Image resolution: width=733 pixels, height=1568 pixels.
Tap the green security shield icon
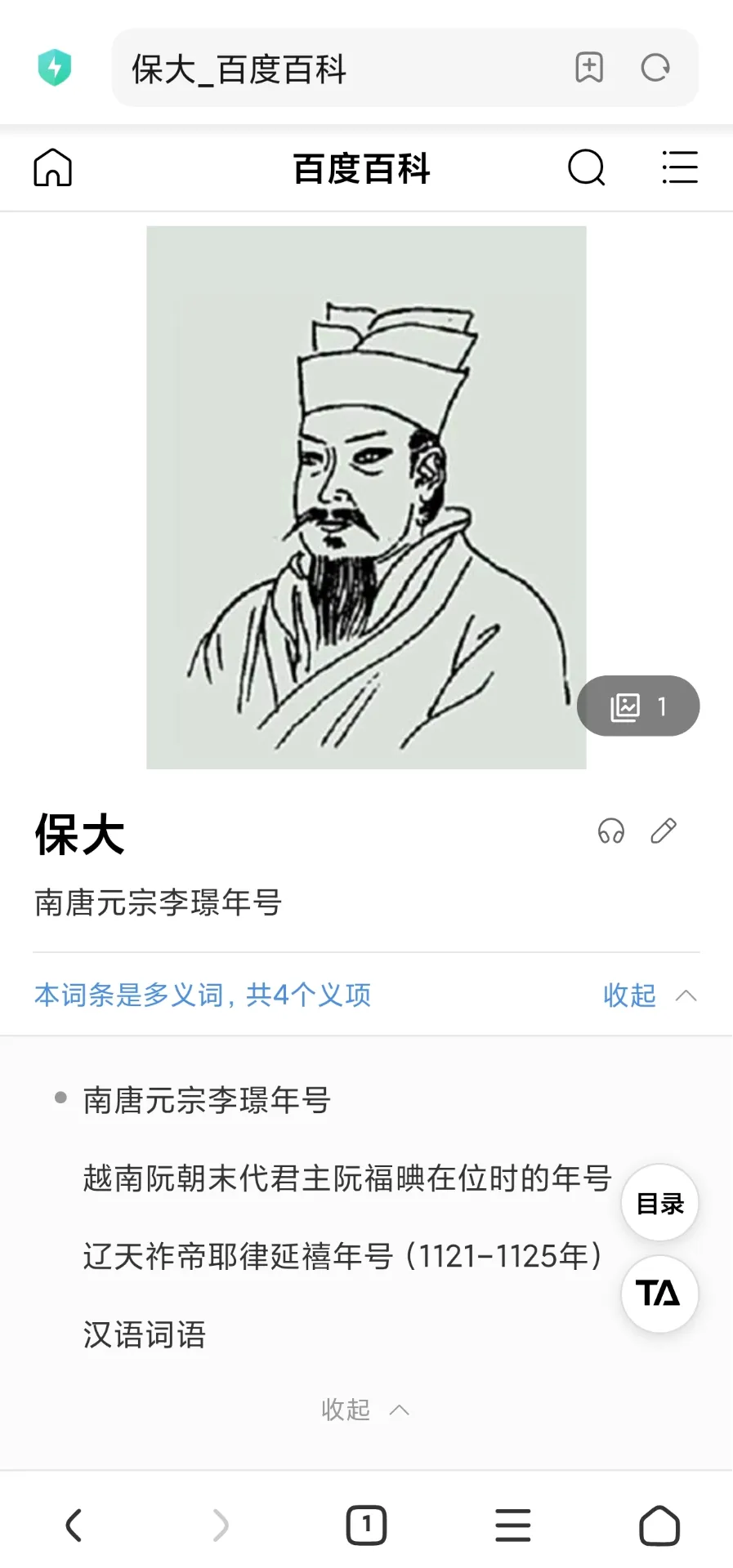[x=54, y=68]
